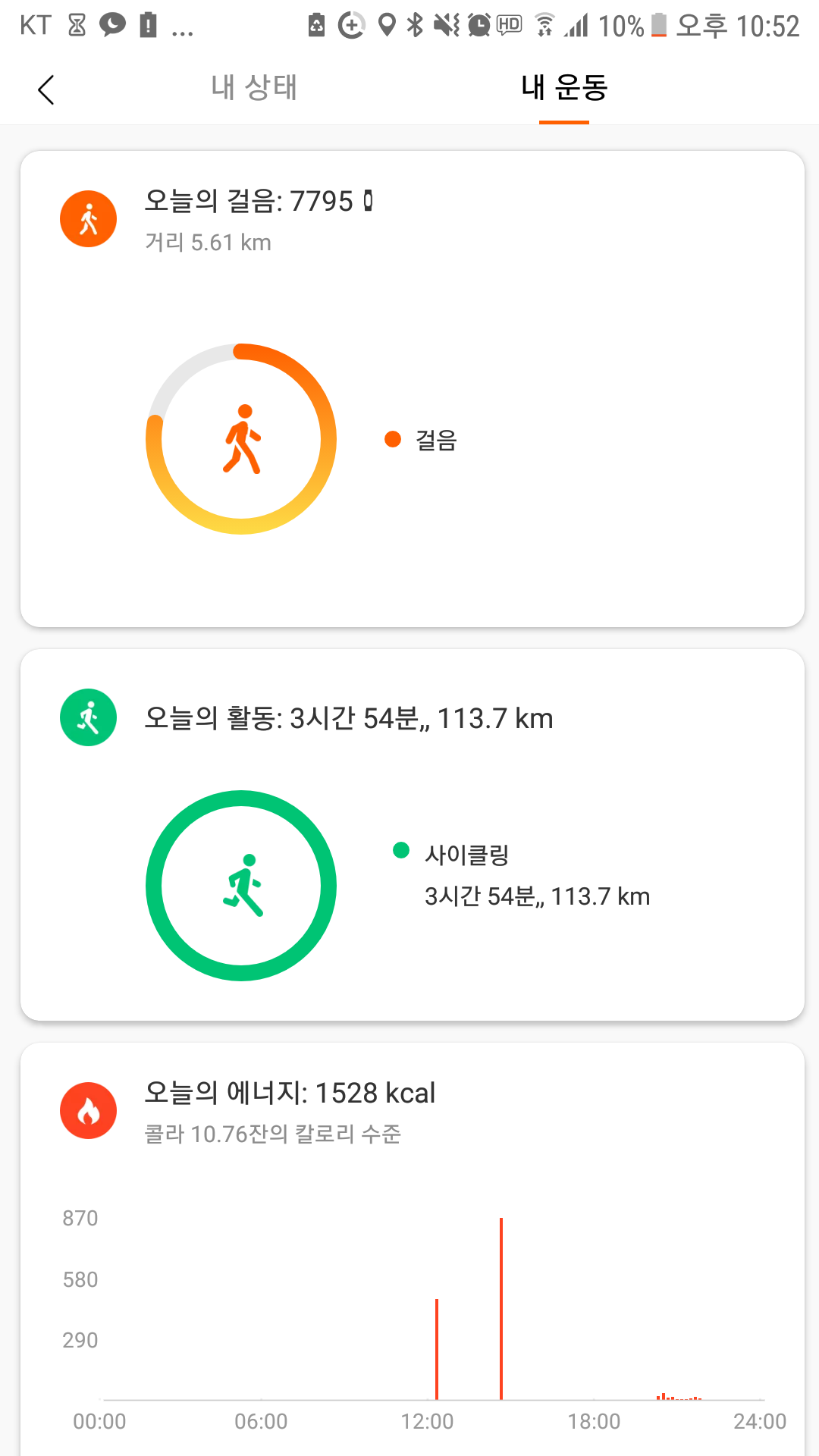Screen dimensions: 819x1456
Task: Go back using the top-left arrow
Action: [46, 89]
